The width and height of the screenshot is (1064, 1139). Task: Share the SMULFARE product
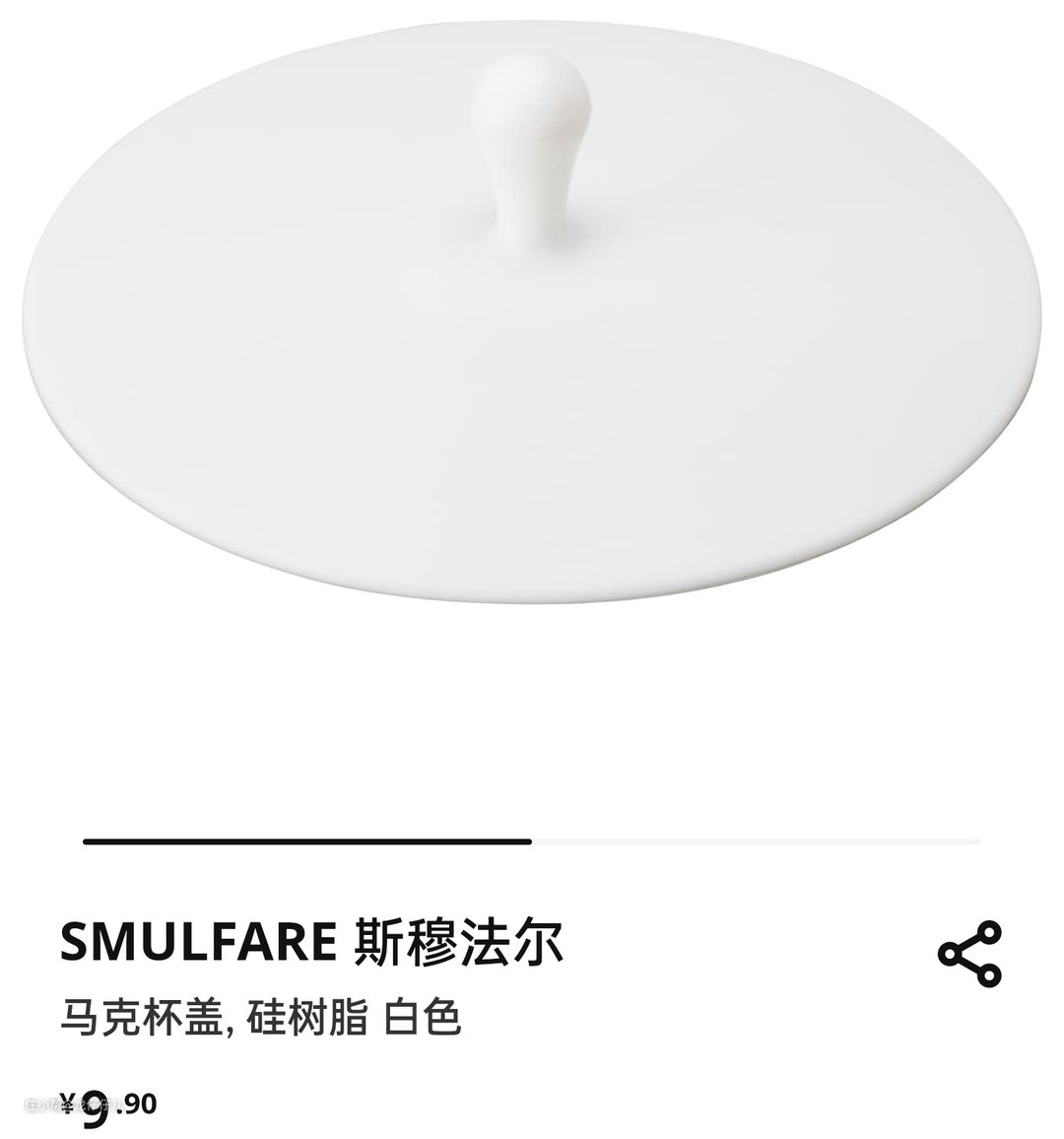pos(968,953)
